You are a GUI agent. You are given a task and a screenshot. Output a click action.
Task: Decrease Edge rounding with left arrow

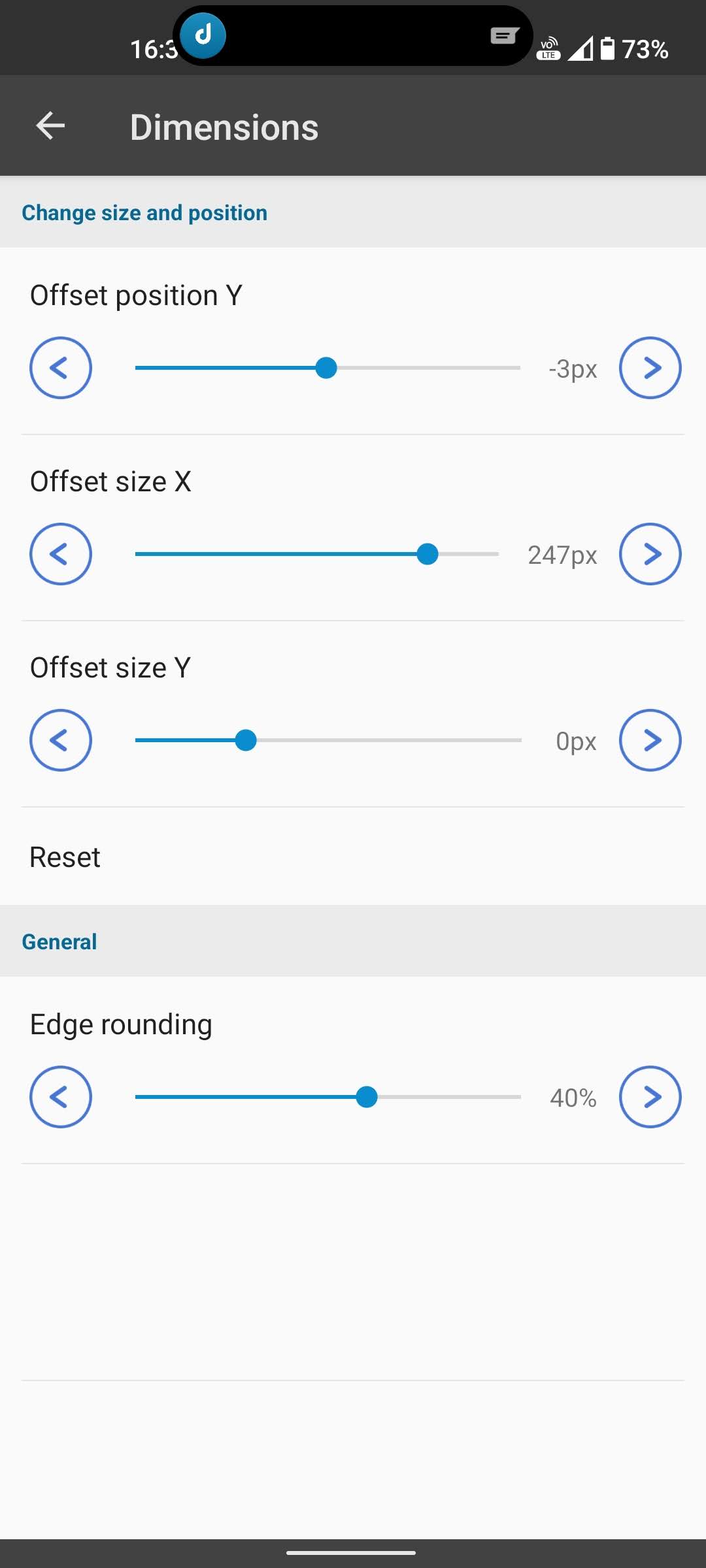[61, 1097]
